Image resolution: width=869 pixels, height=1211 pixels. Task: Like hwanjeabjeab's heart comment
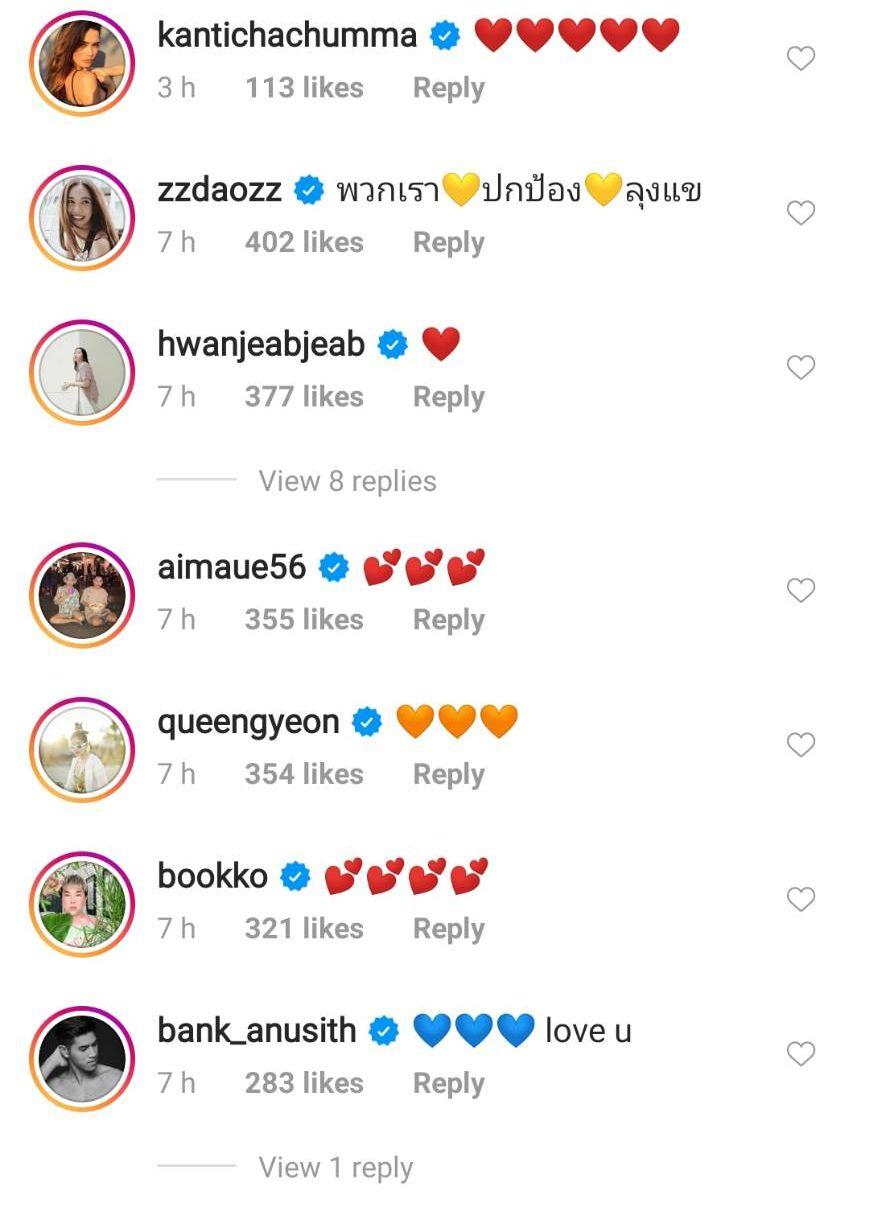coord(800,368)
